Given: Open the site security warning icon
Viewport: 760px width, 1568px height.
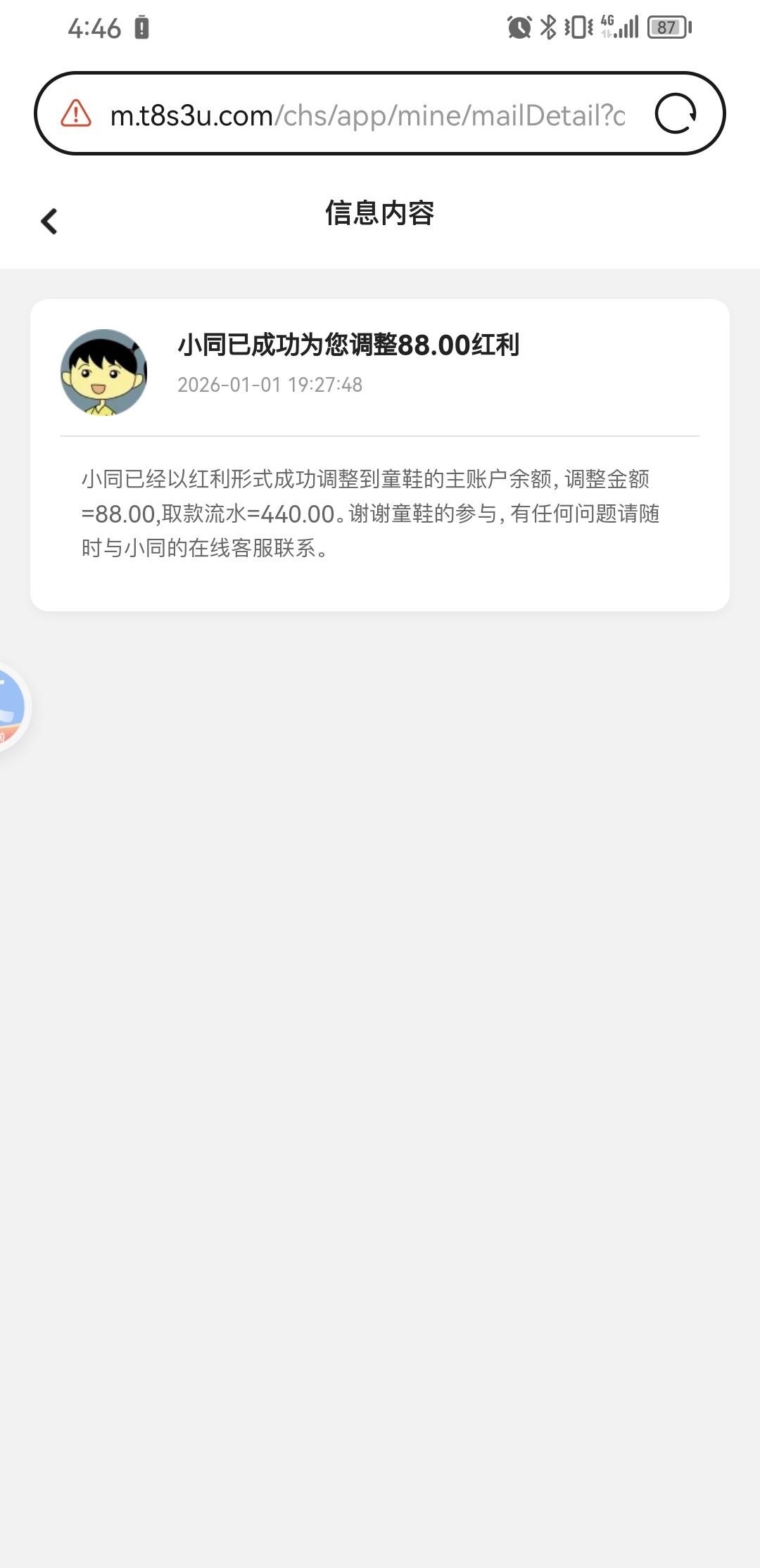Looking at the screenshot, I should tap(76, 114).
